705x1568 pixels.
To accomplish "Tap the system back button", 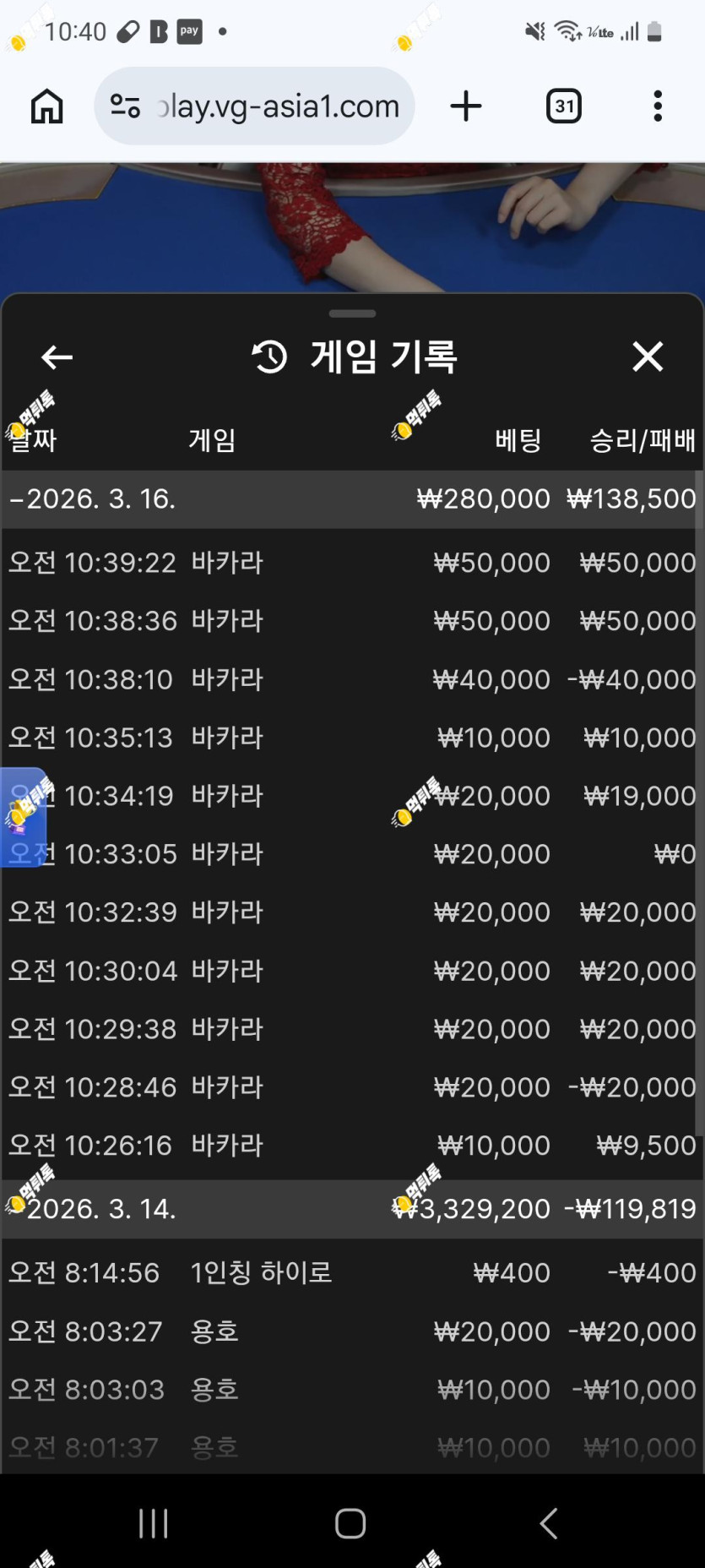I will point(549,1523).
